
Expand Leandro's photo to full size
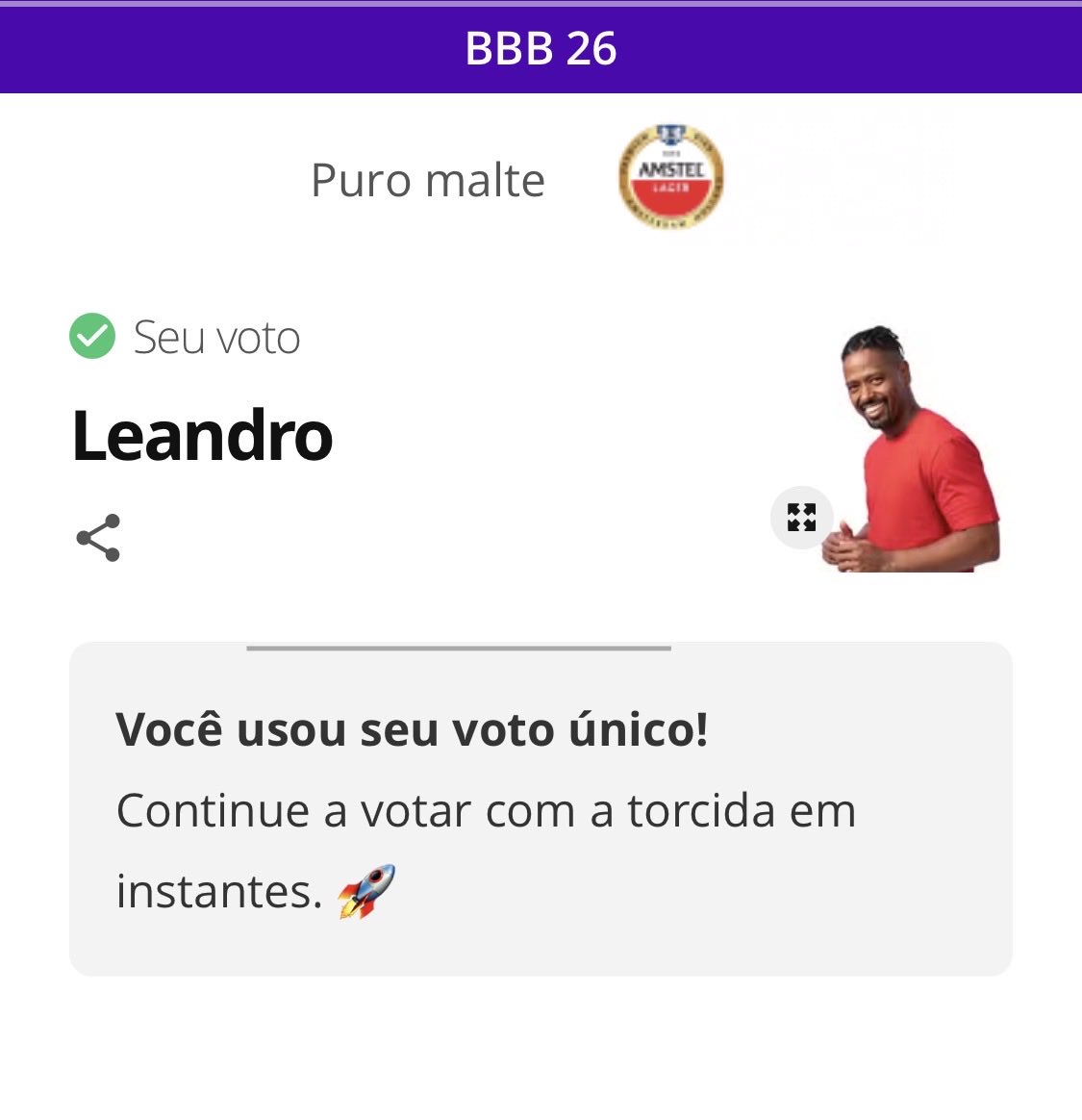point(801,518)
